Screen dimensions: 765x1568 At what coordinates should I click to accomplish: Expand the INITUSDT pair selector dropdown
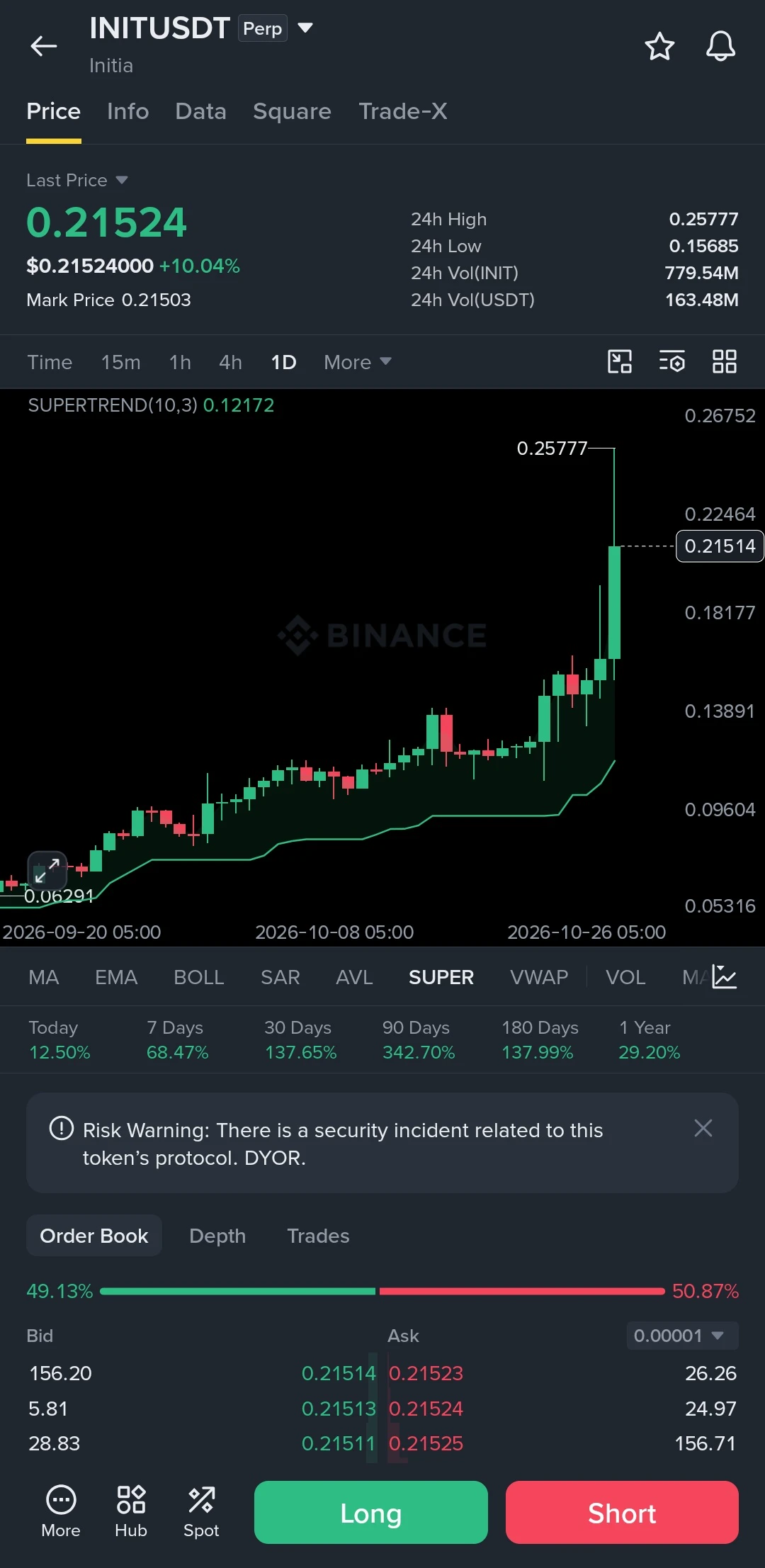point(305,28)
